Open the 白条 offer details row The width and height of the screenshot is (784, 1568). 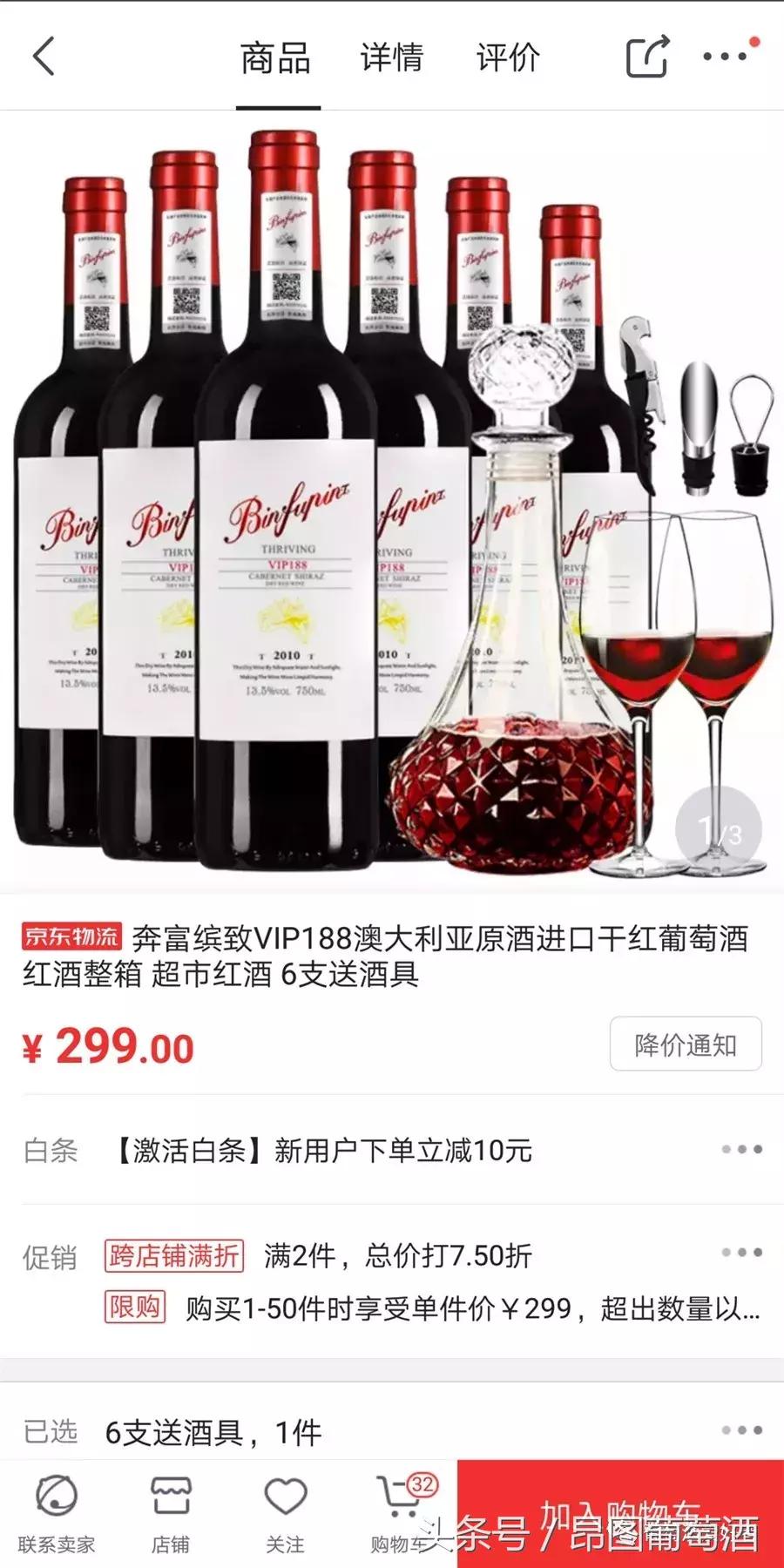point(392,1150)
